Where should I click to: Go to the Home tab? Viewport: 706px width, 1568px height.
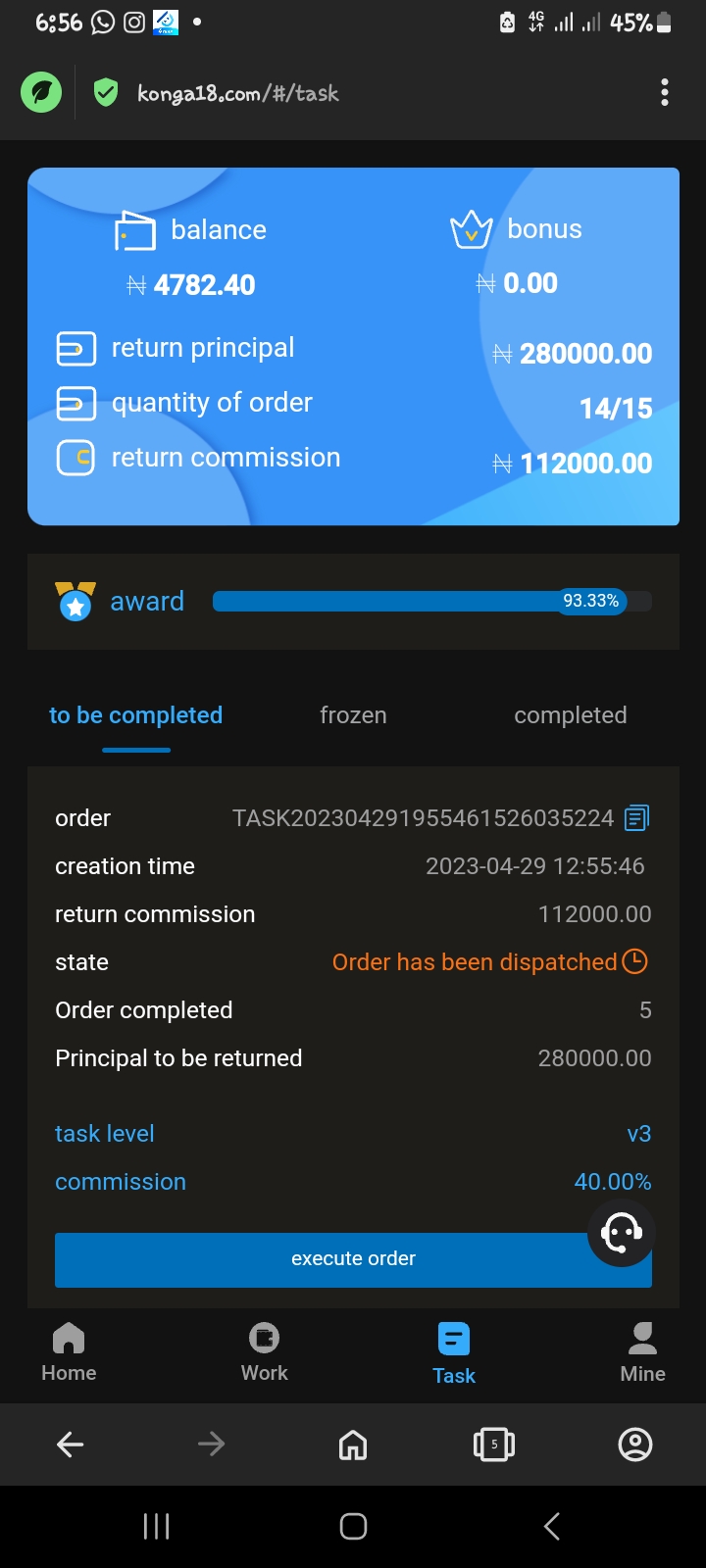69,1352
